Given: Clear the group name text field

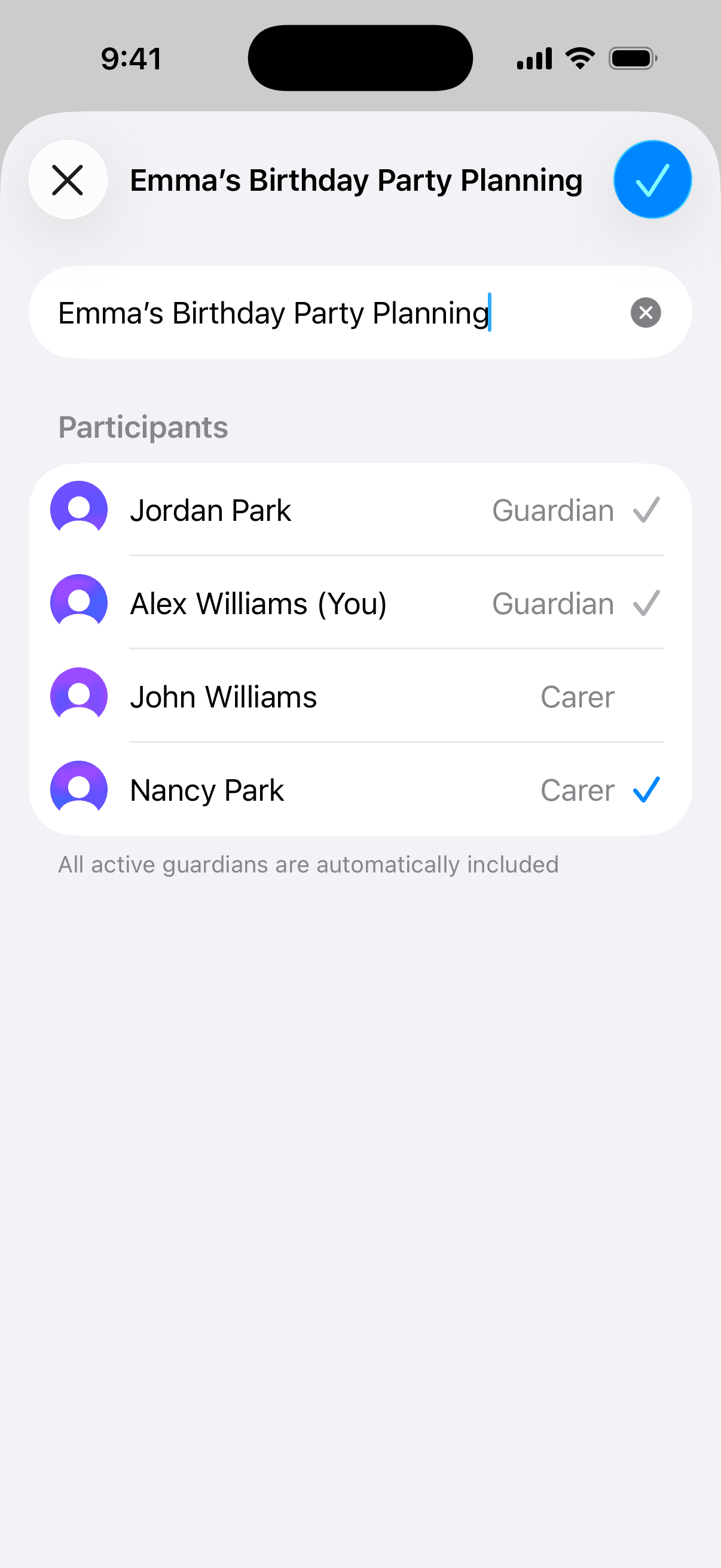Looking at the screenshot, I should [646, 312].
